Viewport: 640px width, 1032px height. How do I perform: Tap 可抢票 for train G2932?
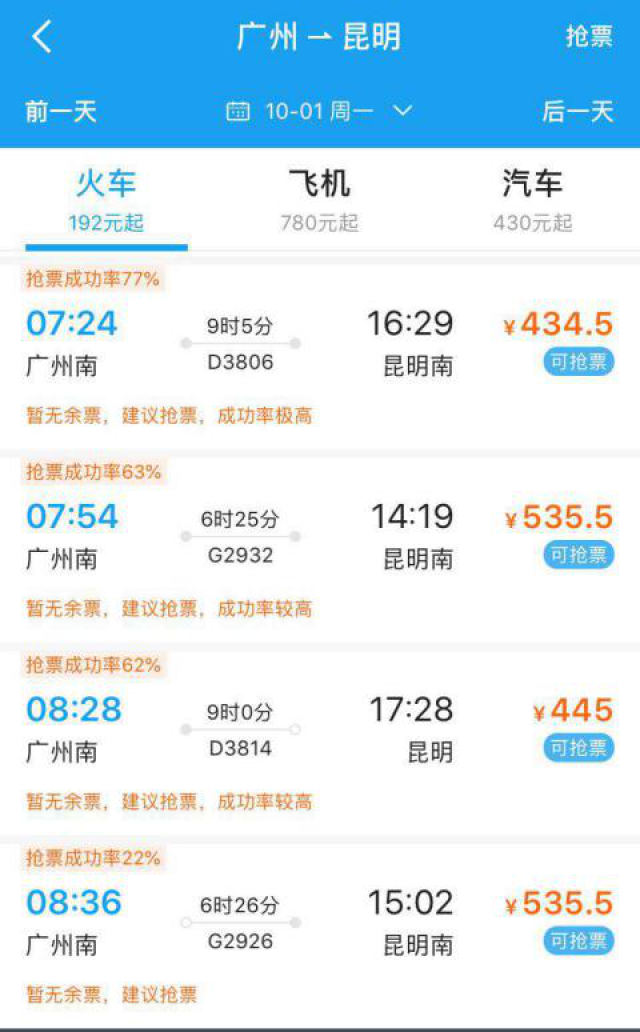pos(579,555)
